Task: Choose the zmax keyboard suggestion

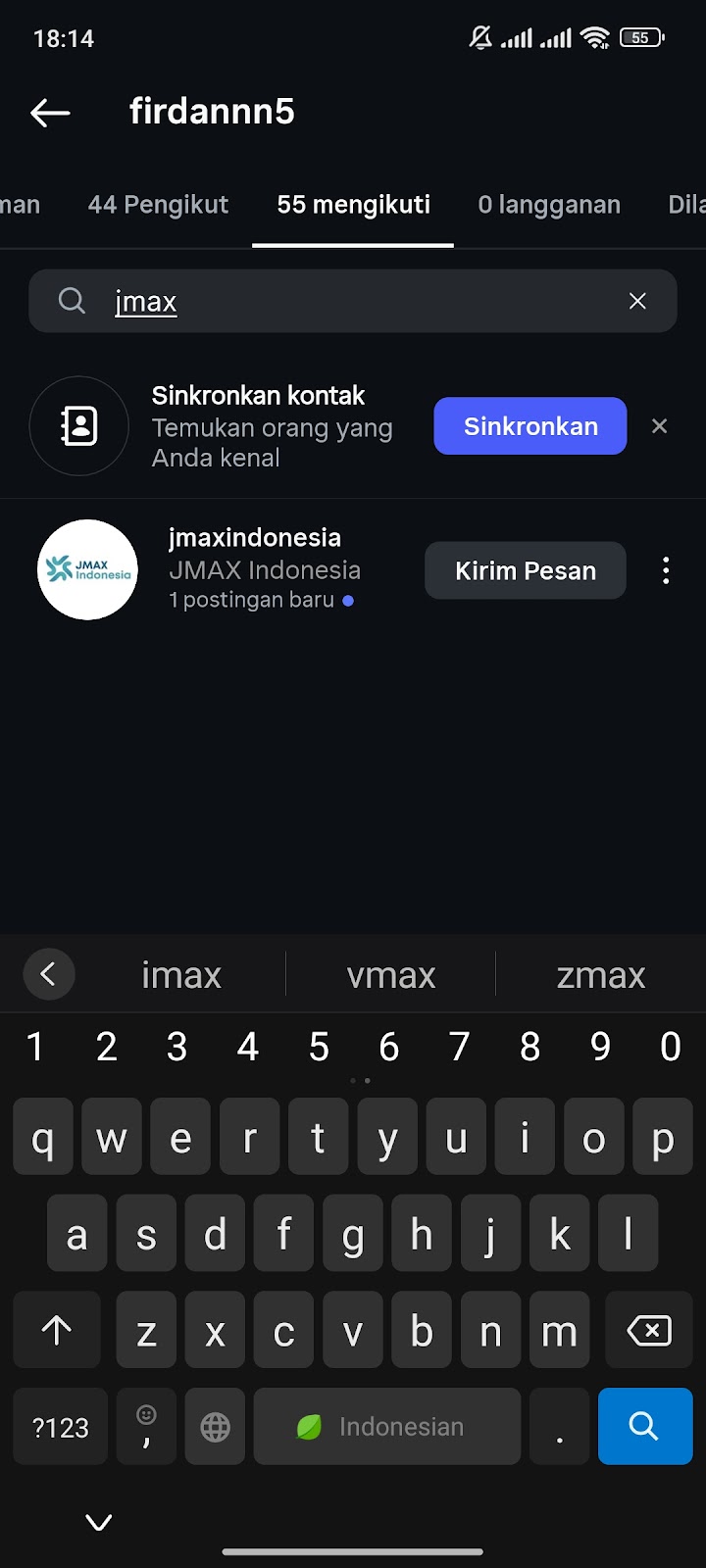Action: pyautogui.click(x=600, y=975)
